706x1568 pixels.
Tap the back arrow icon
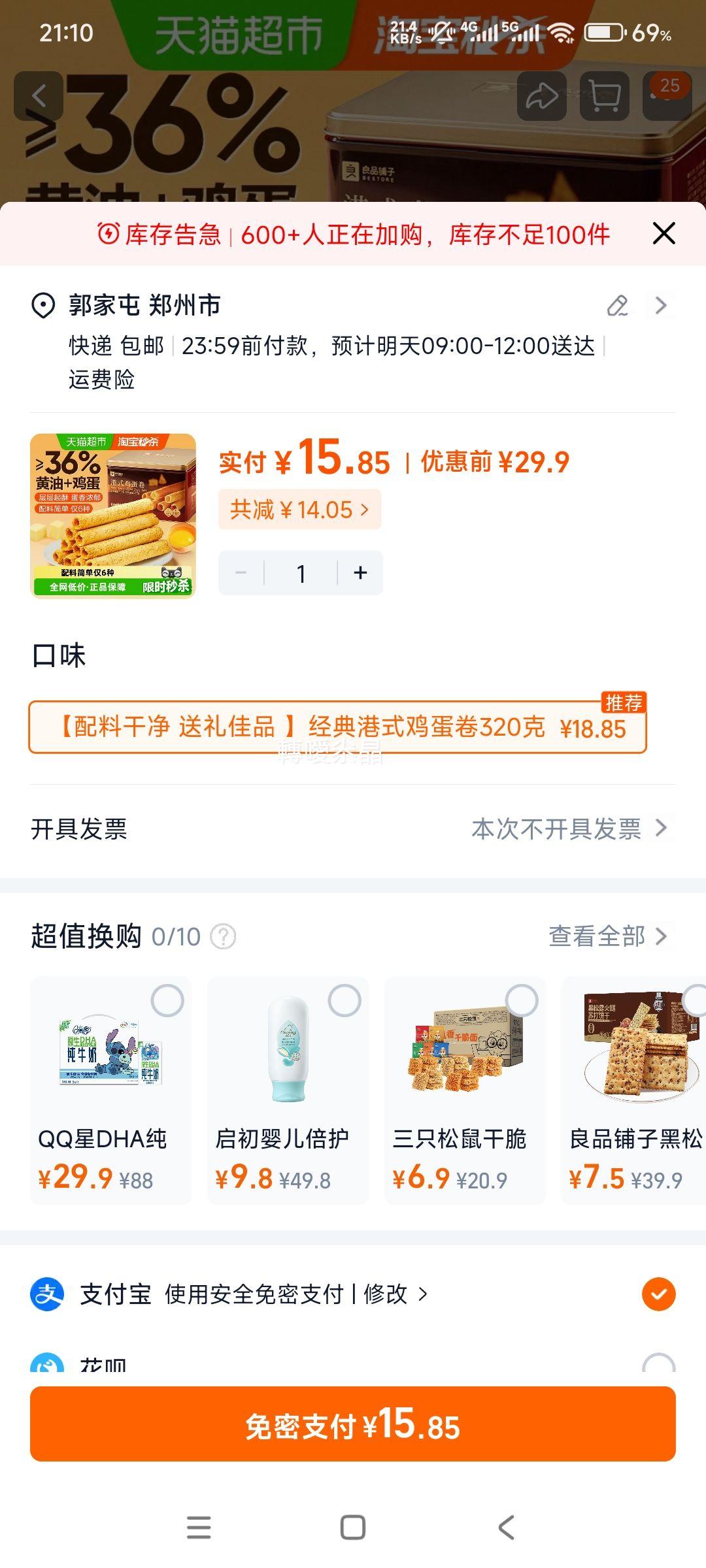point(39,95)
